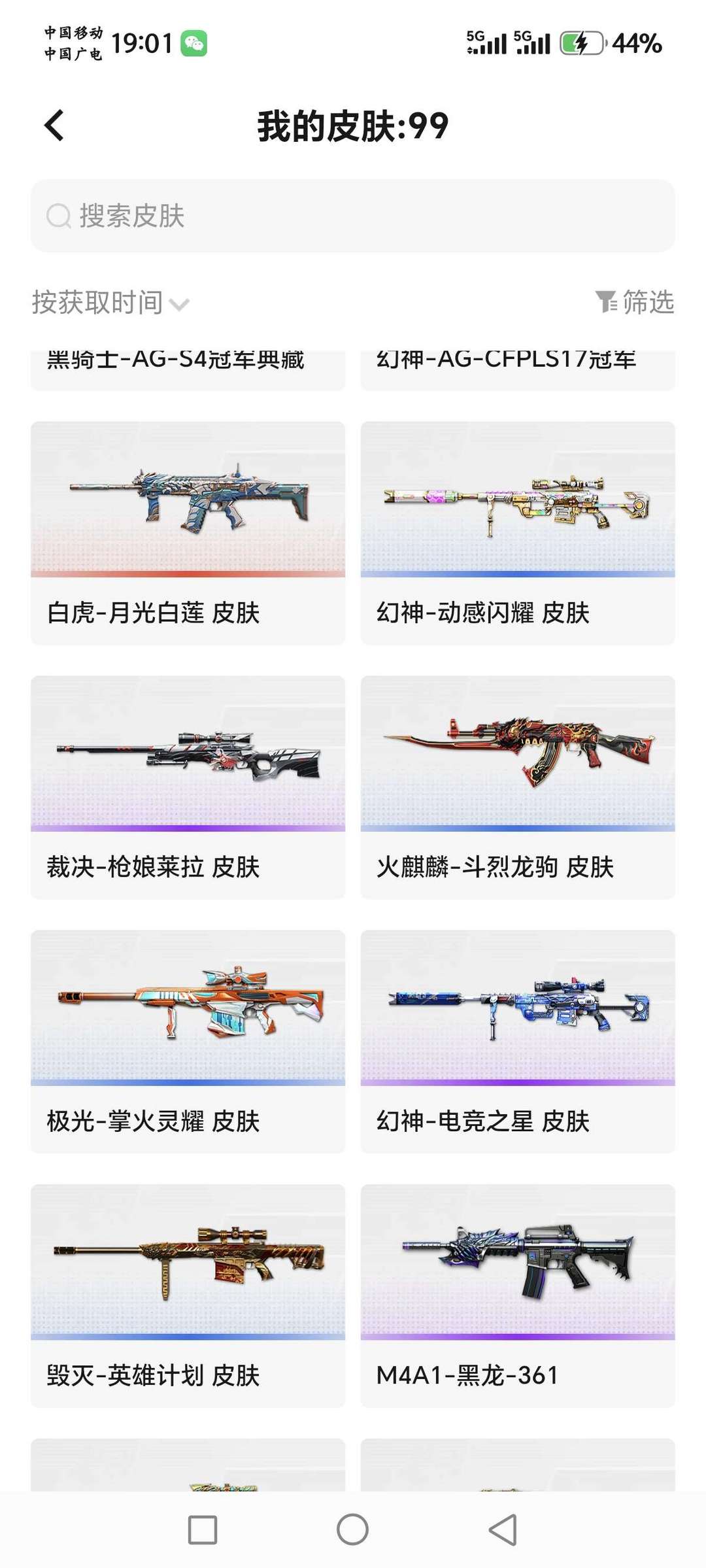The image size is (706, 1568).
Task: Tap the 搜索皮肤 search field
Action: 353,216
